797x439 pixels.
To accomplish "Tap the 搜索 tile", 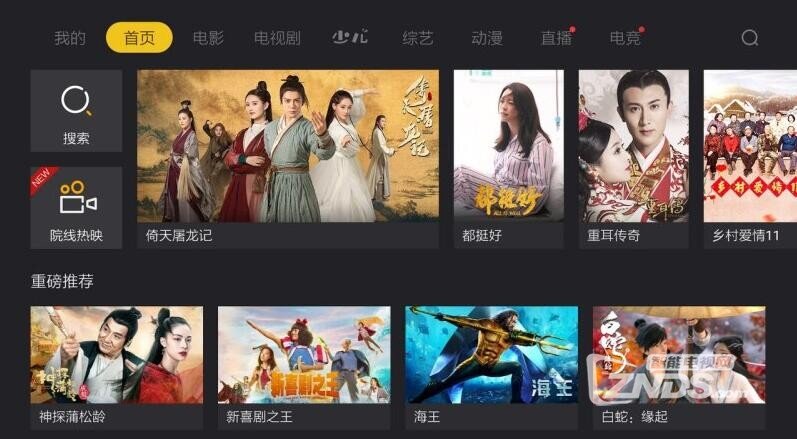I will tap(76, 111).
